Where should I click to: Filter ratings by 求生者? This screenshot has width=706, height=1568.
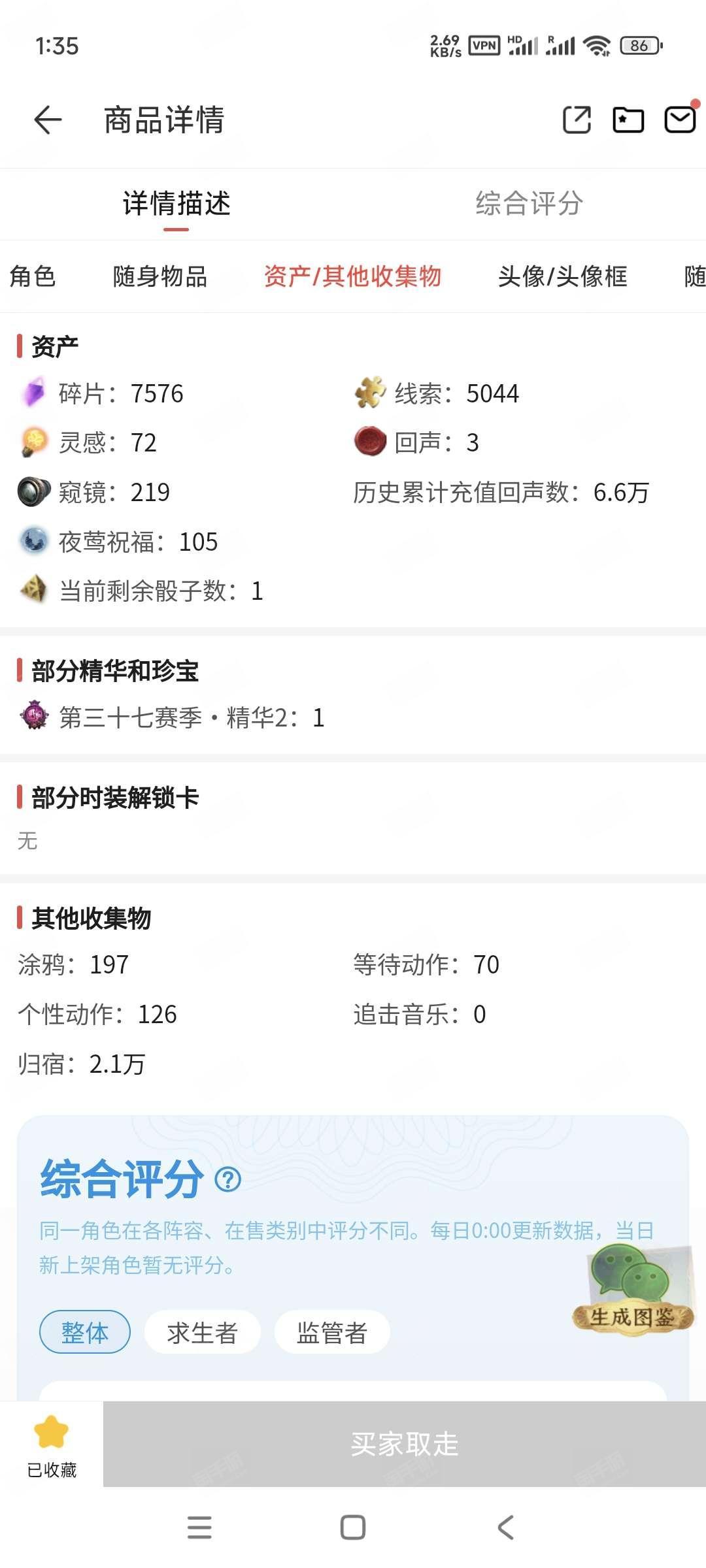pos(202,1332)
